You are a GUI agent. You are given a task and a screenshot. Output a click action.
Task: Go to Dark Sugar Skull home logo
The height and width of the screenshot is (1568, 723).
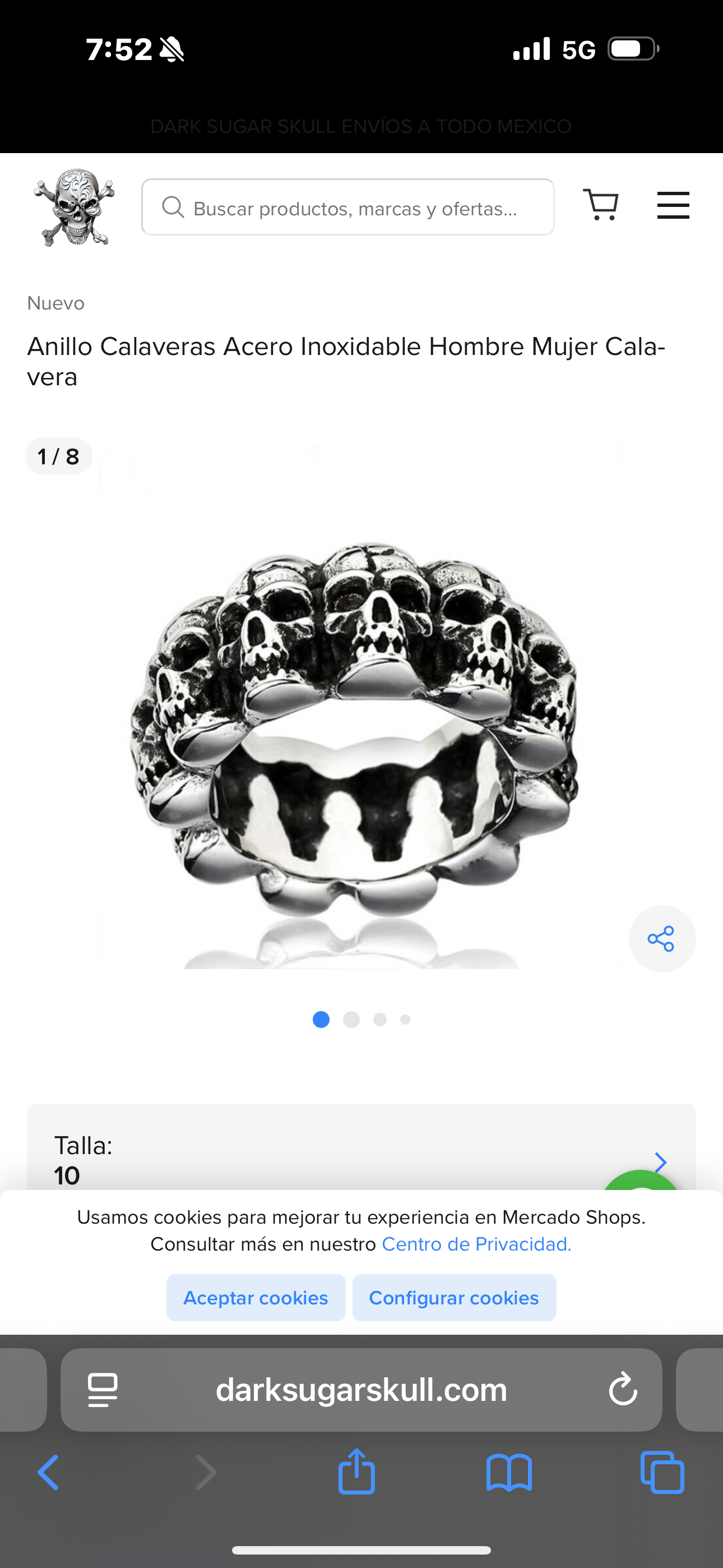[74, 207]
